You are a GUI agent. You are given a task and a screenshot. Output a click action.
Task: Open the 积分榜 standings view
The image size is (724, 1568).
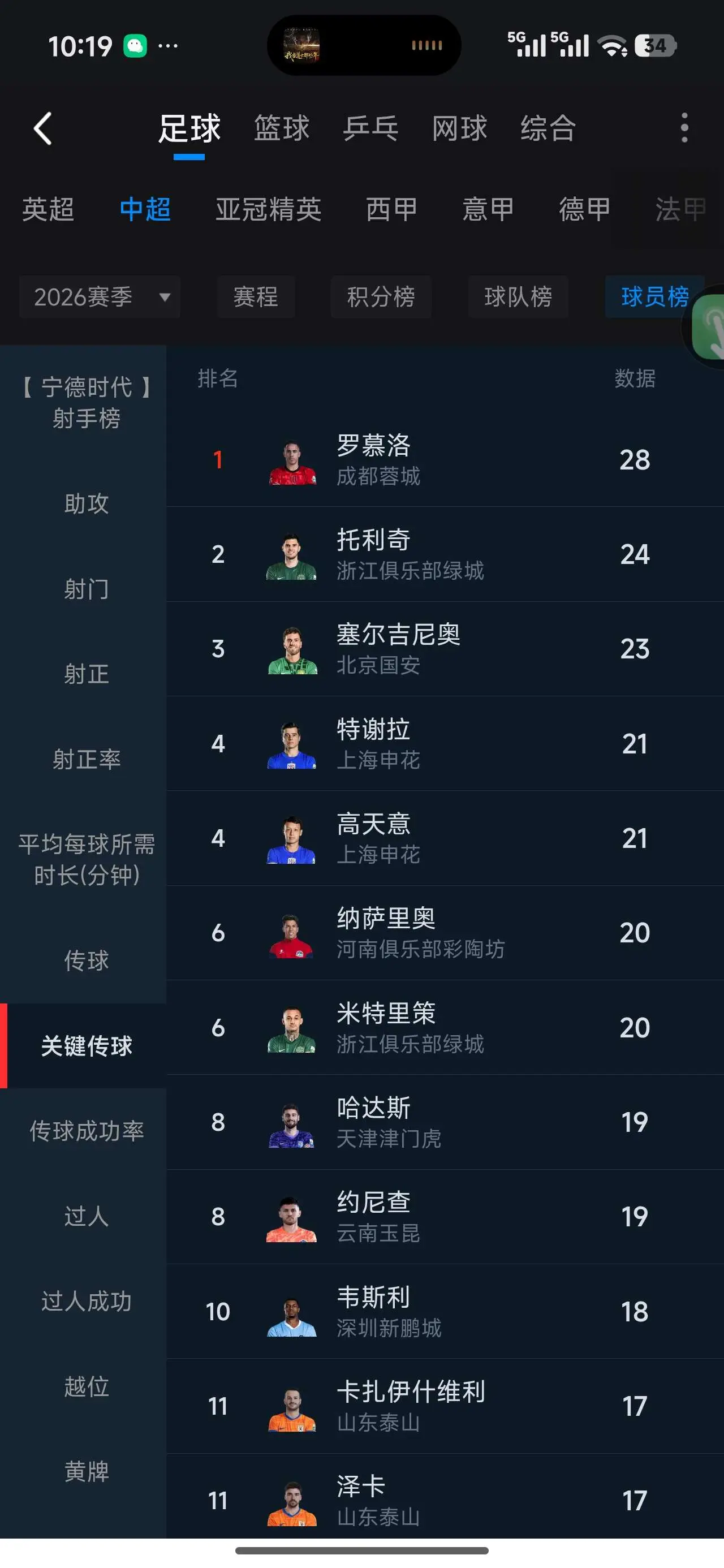(381, 297)
